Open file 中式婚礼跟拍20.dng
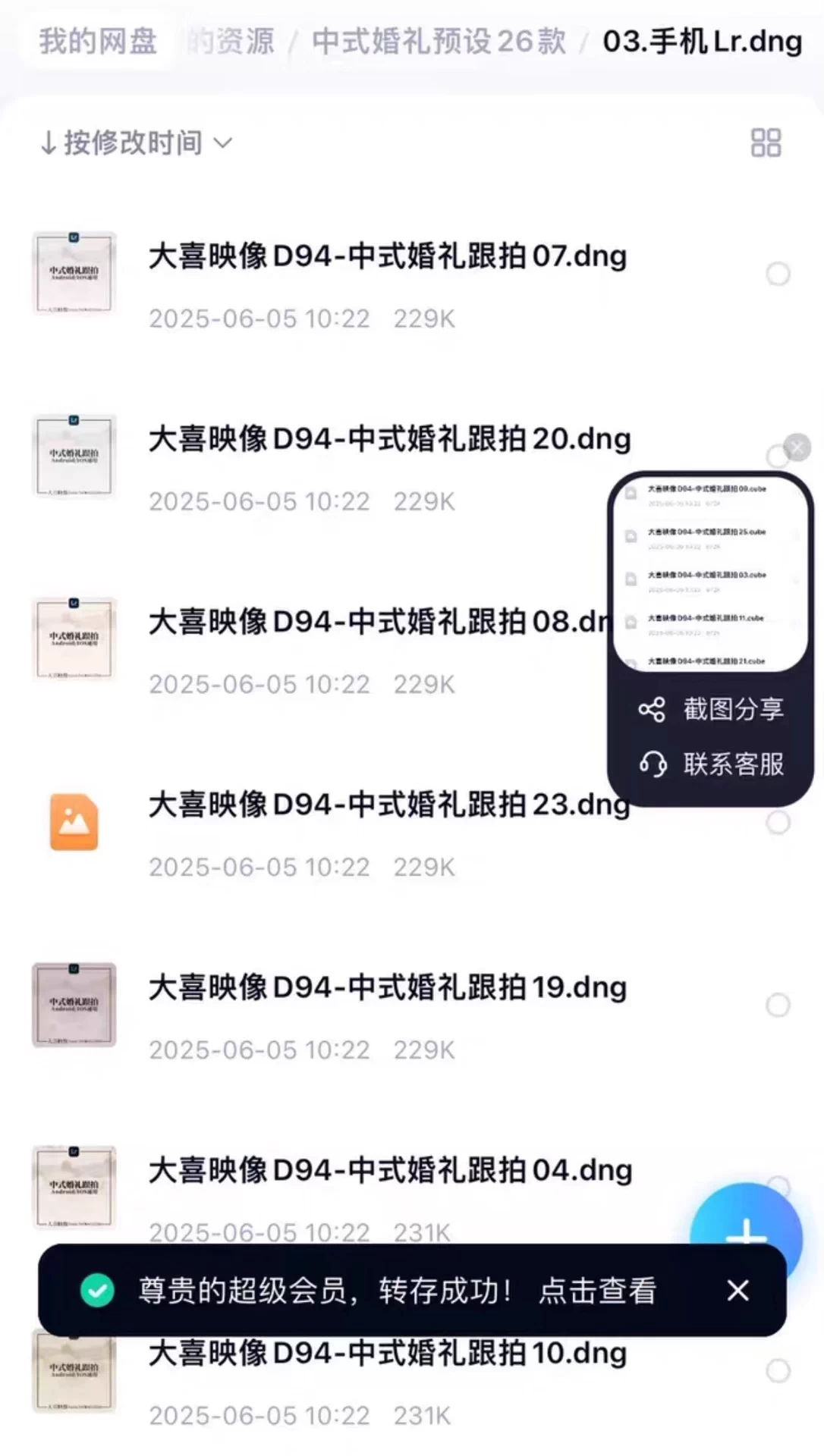The image size is (824, 1456). pos(388,439)
